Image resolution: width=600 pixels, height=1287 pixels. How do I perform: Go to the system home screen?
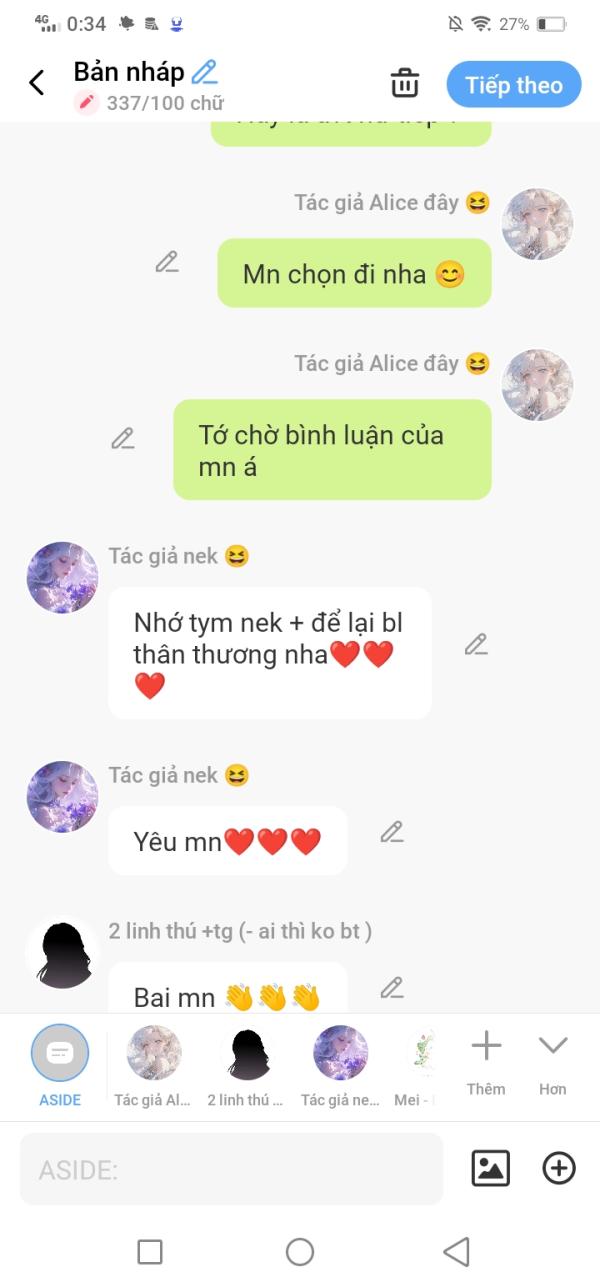point(300,1251)
